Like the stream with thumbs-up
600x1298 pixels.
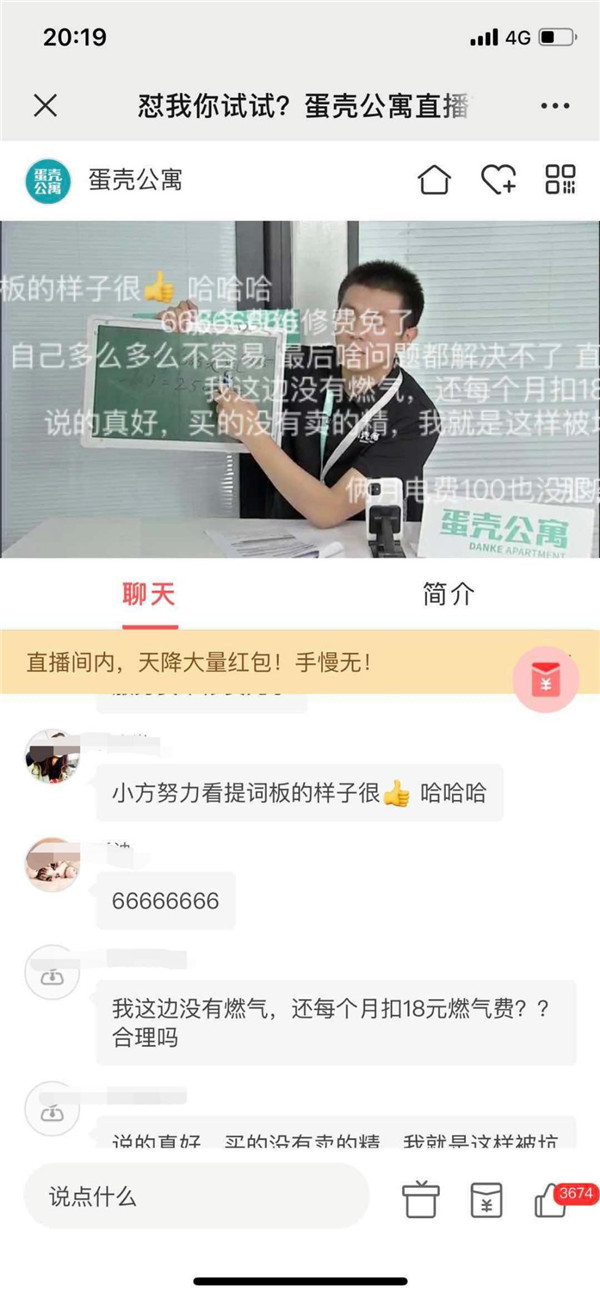551,1199
